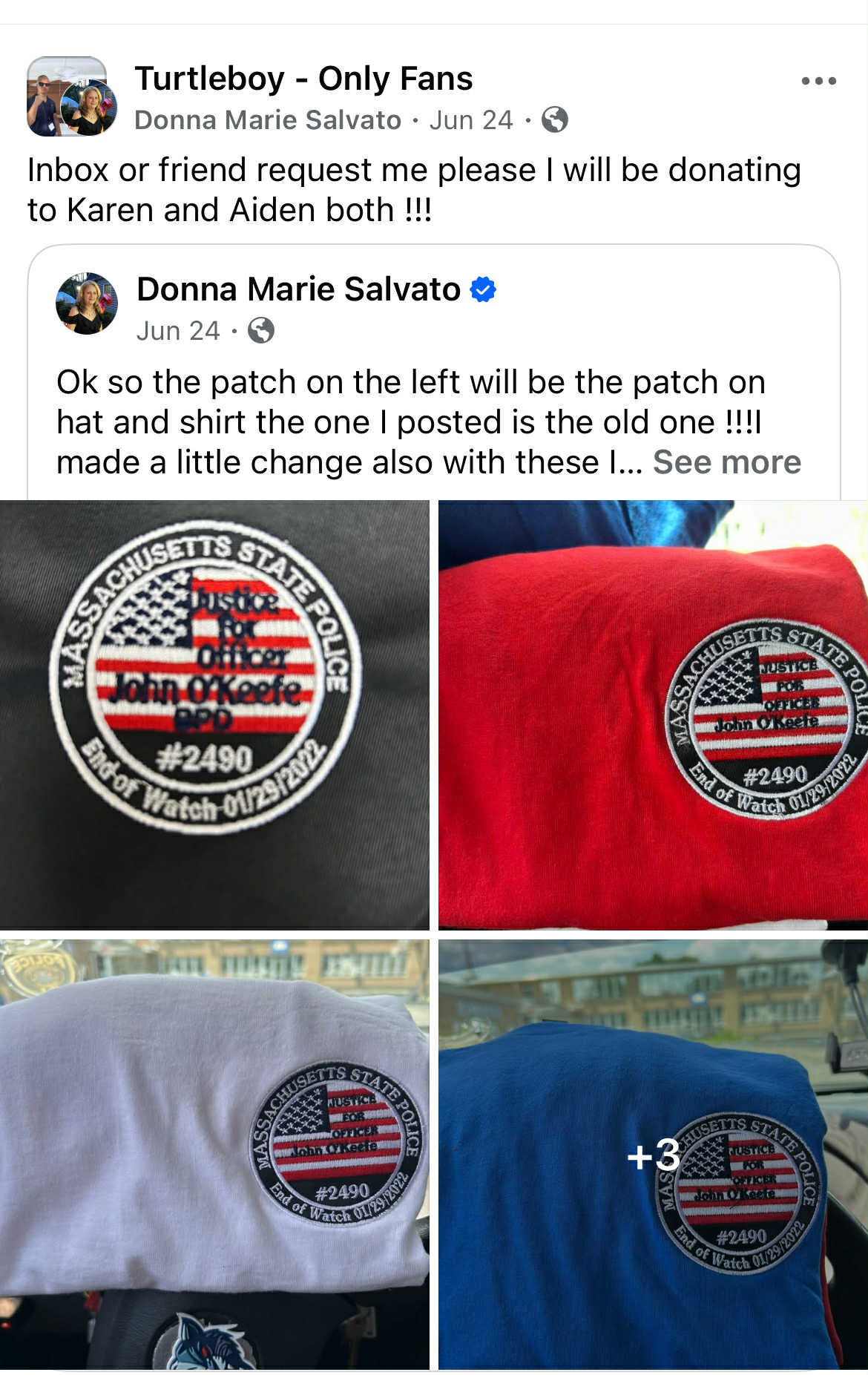Open Donna Marie Salvato's profile from the post header

[268, 120]
